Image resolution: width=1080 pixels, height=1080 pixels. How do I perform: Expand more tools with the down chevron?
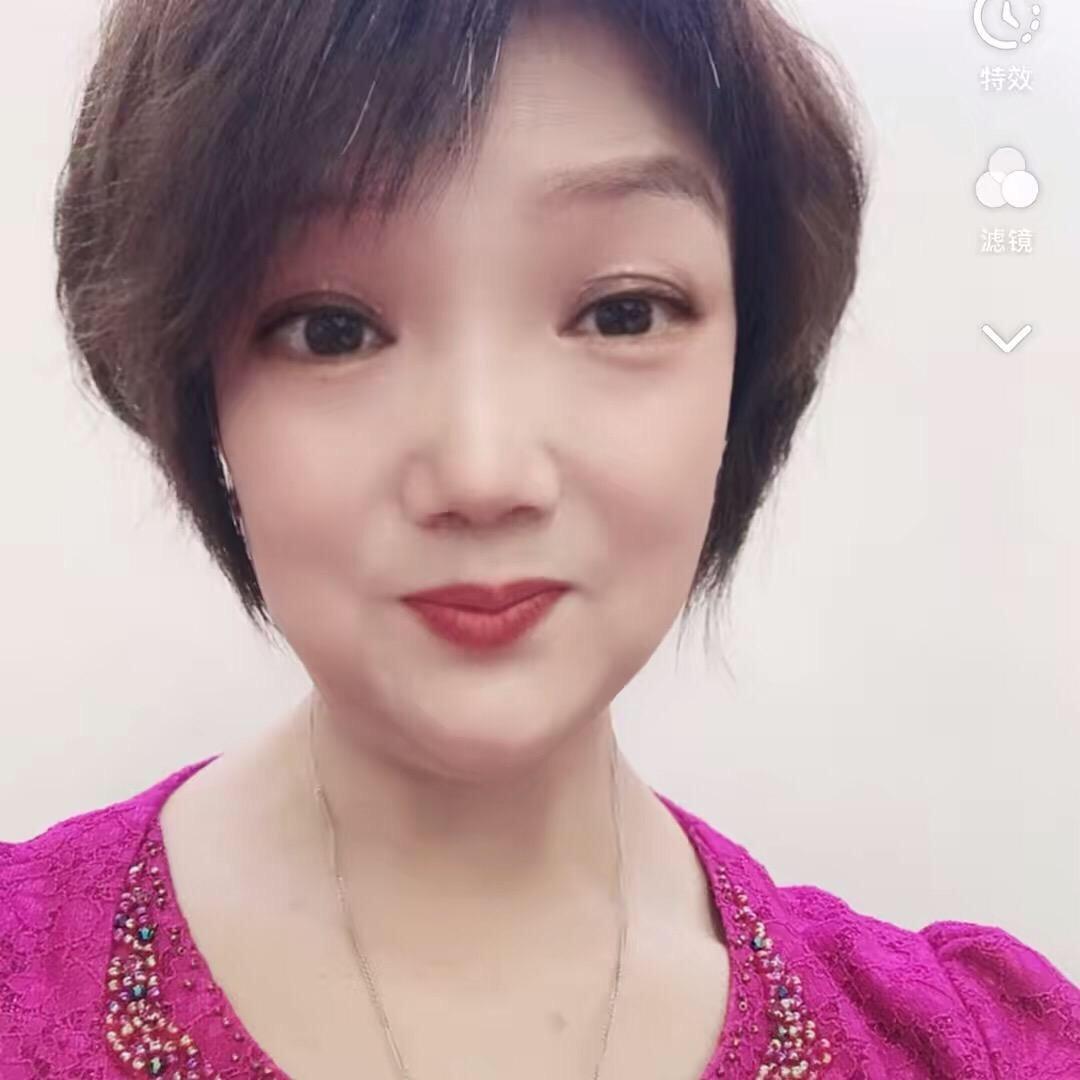(x=1006, y=338)
